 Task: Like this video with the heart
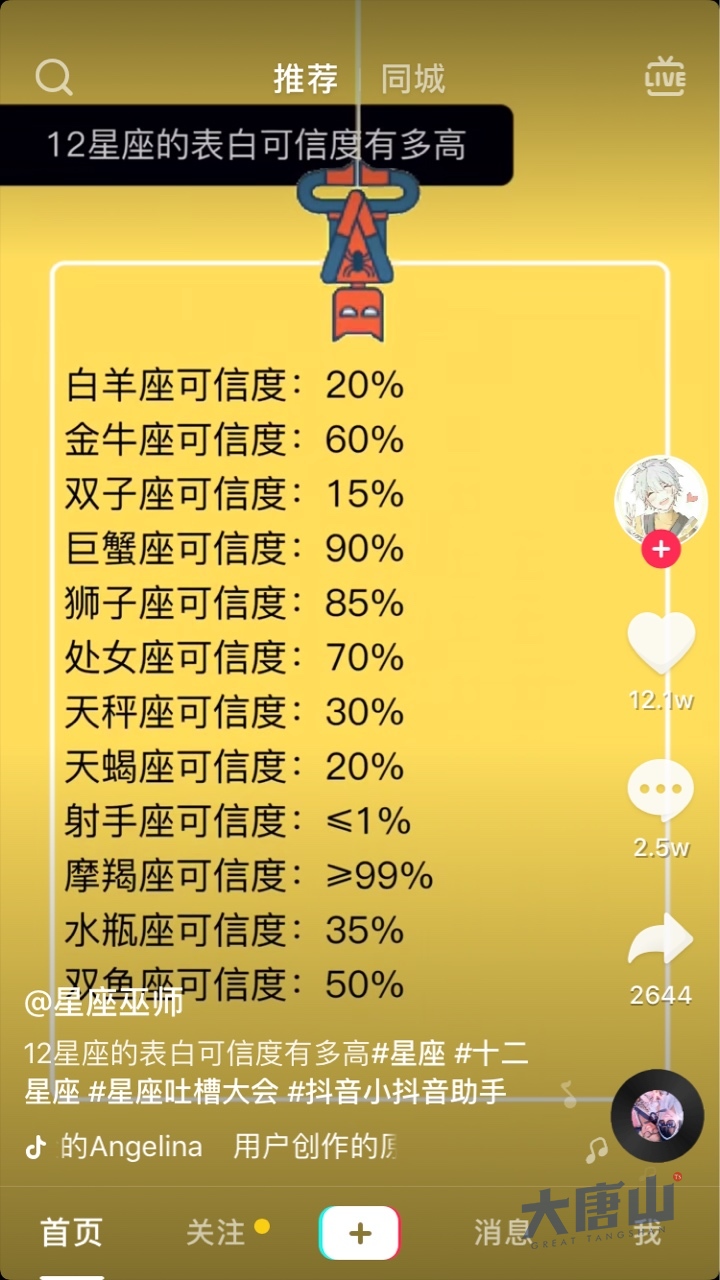coord(661,642)
